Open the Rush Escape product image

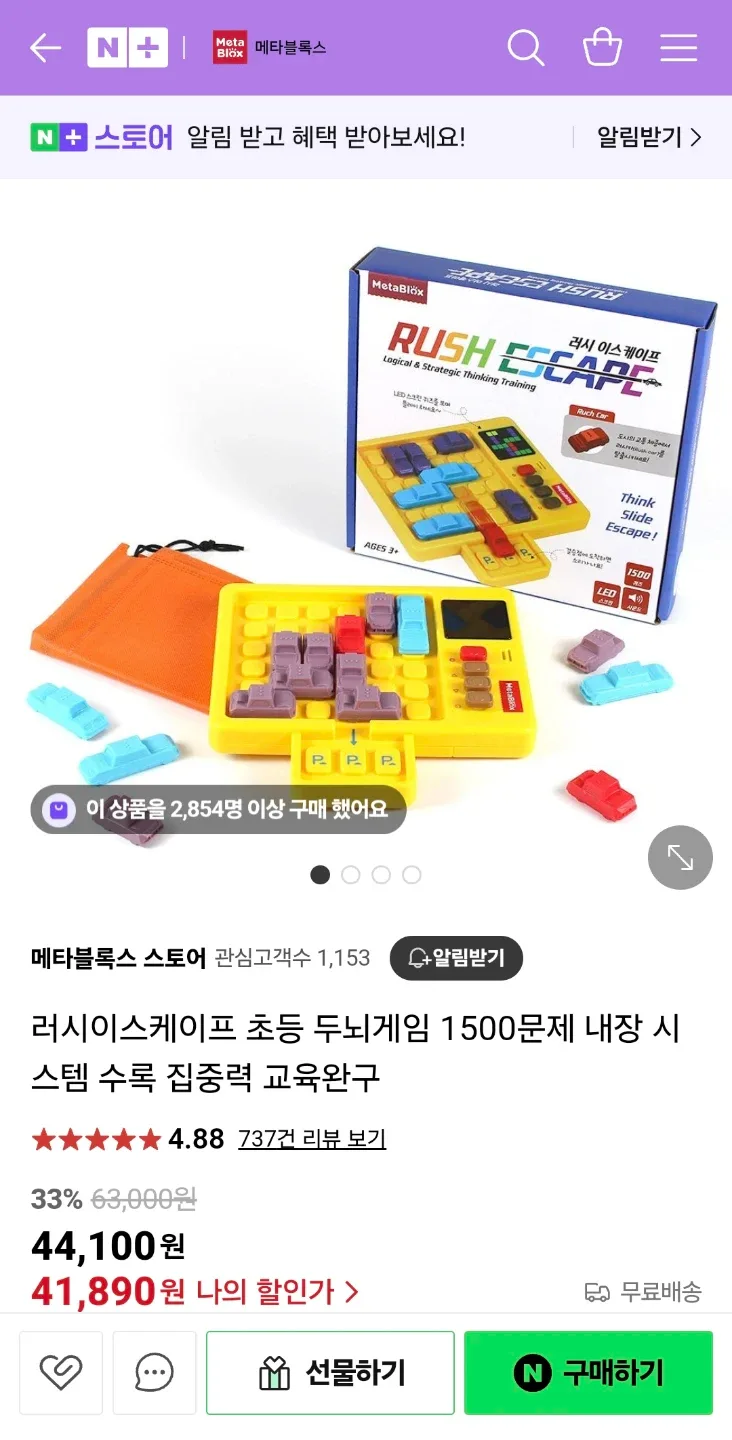pos(366,520)
